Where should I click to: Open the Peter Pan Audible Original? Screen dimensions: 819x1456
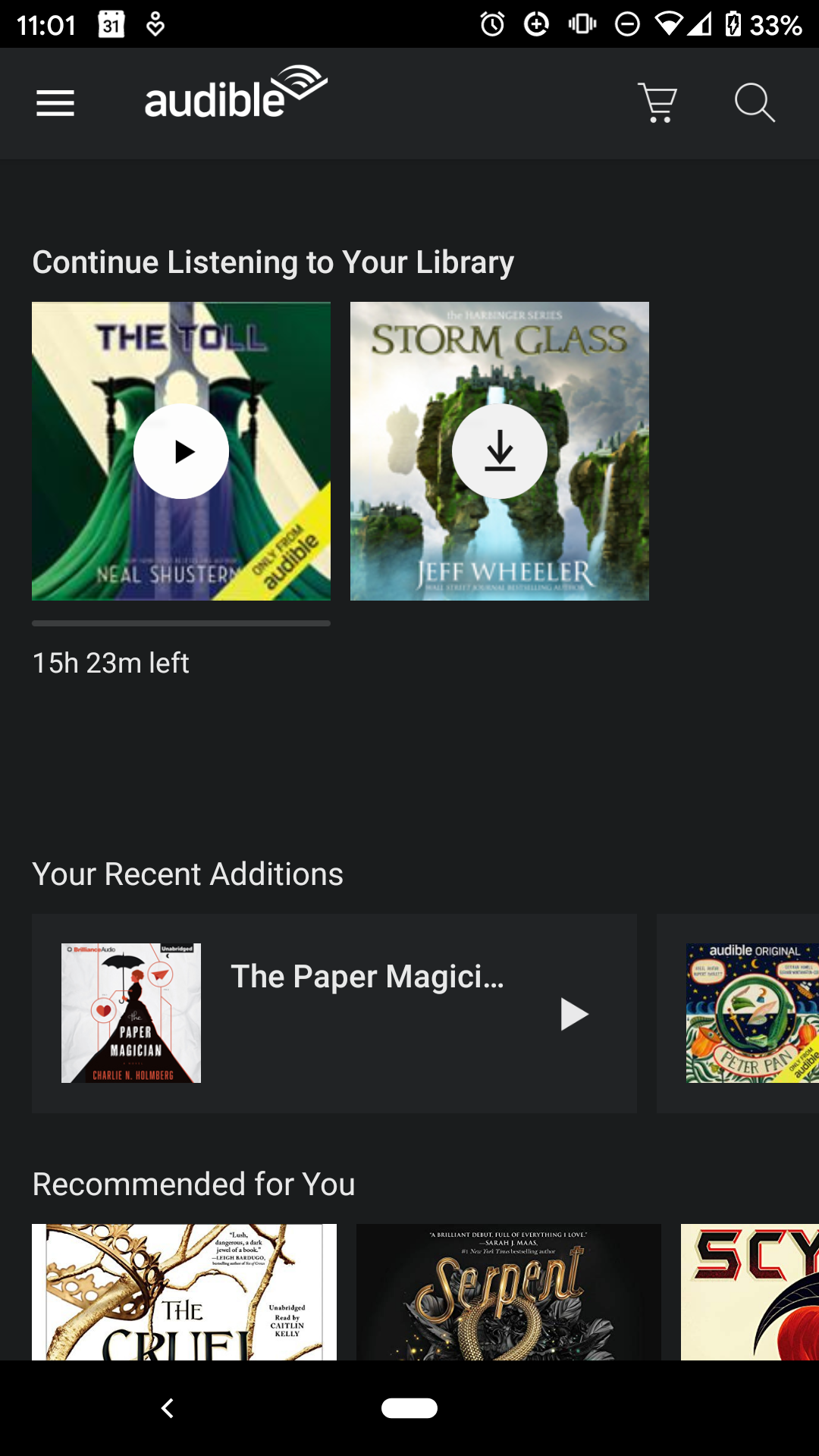[x=751, y=1013]
